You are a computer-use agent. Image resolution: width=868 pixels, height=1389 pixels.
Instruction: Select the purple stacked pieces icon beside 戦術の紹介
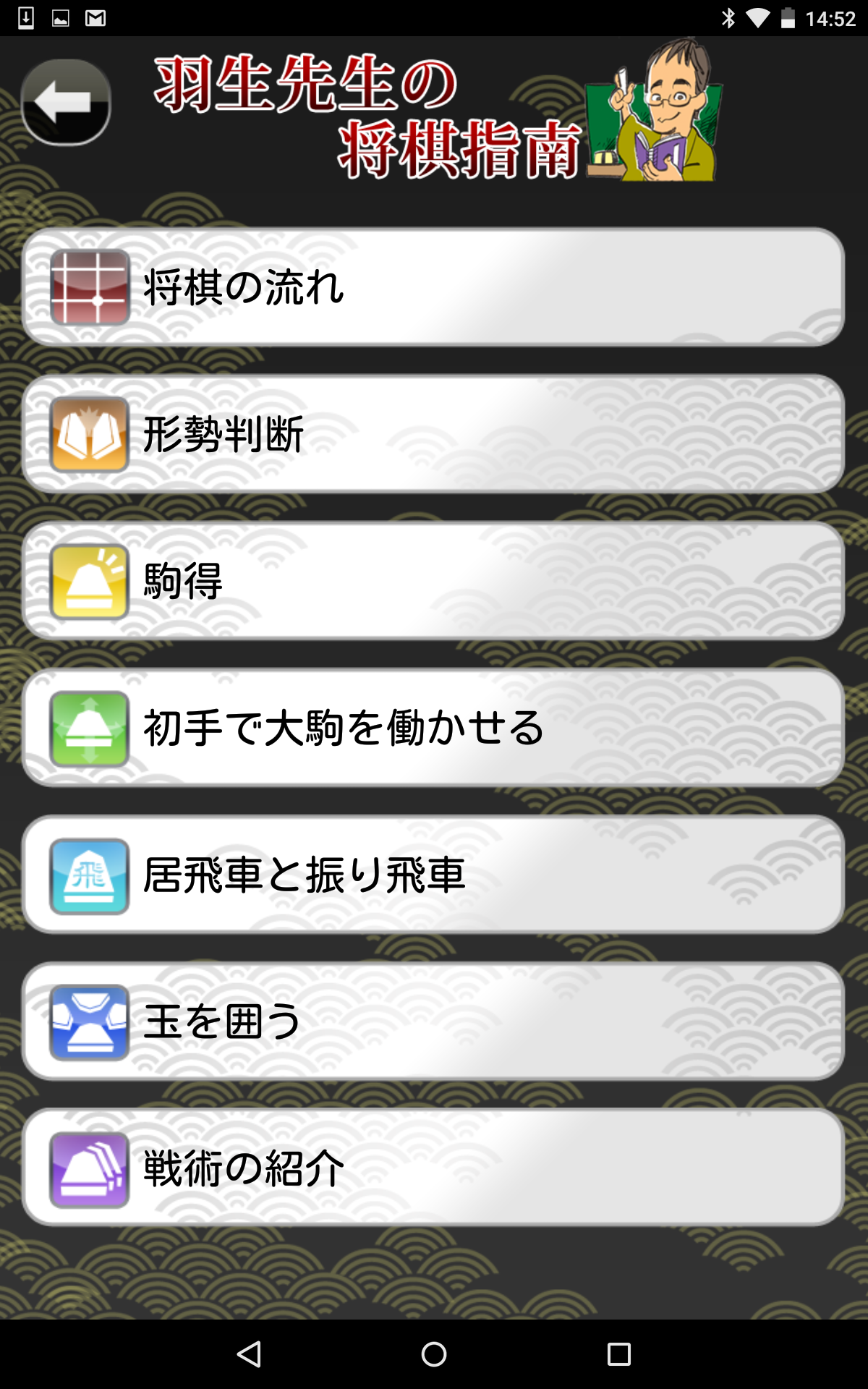click(88, 1171)
